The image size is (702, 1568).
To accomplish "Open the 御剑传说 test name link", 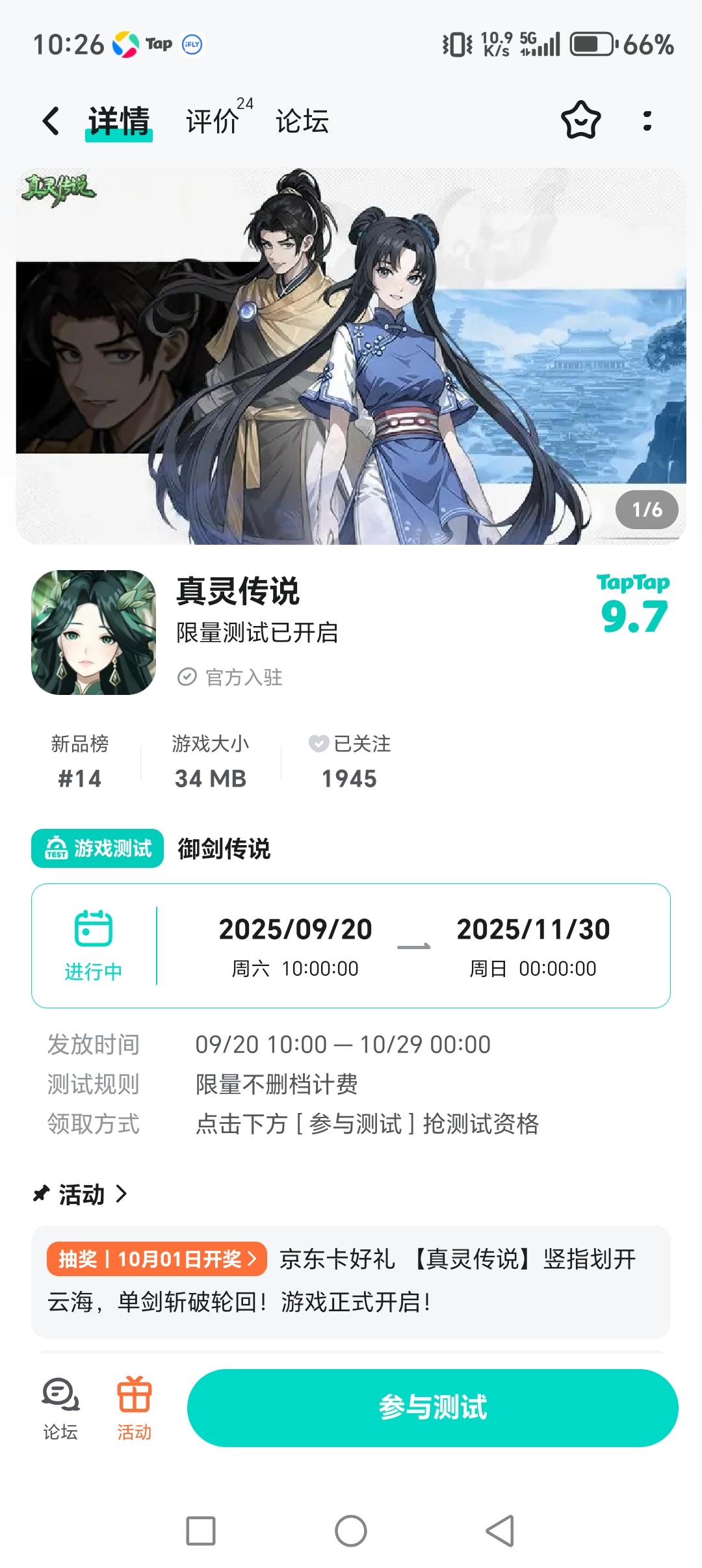I will [224, 848].
